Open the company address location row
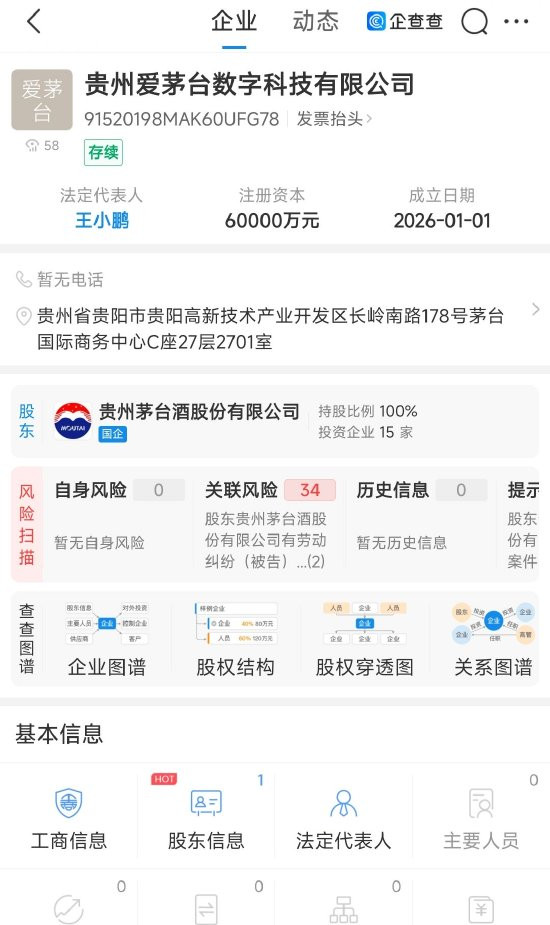 (x=275, y=329)
